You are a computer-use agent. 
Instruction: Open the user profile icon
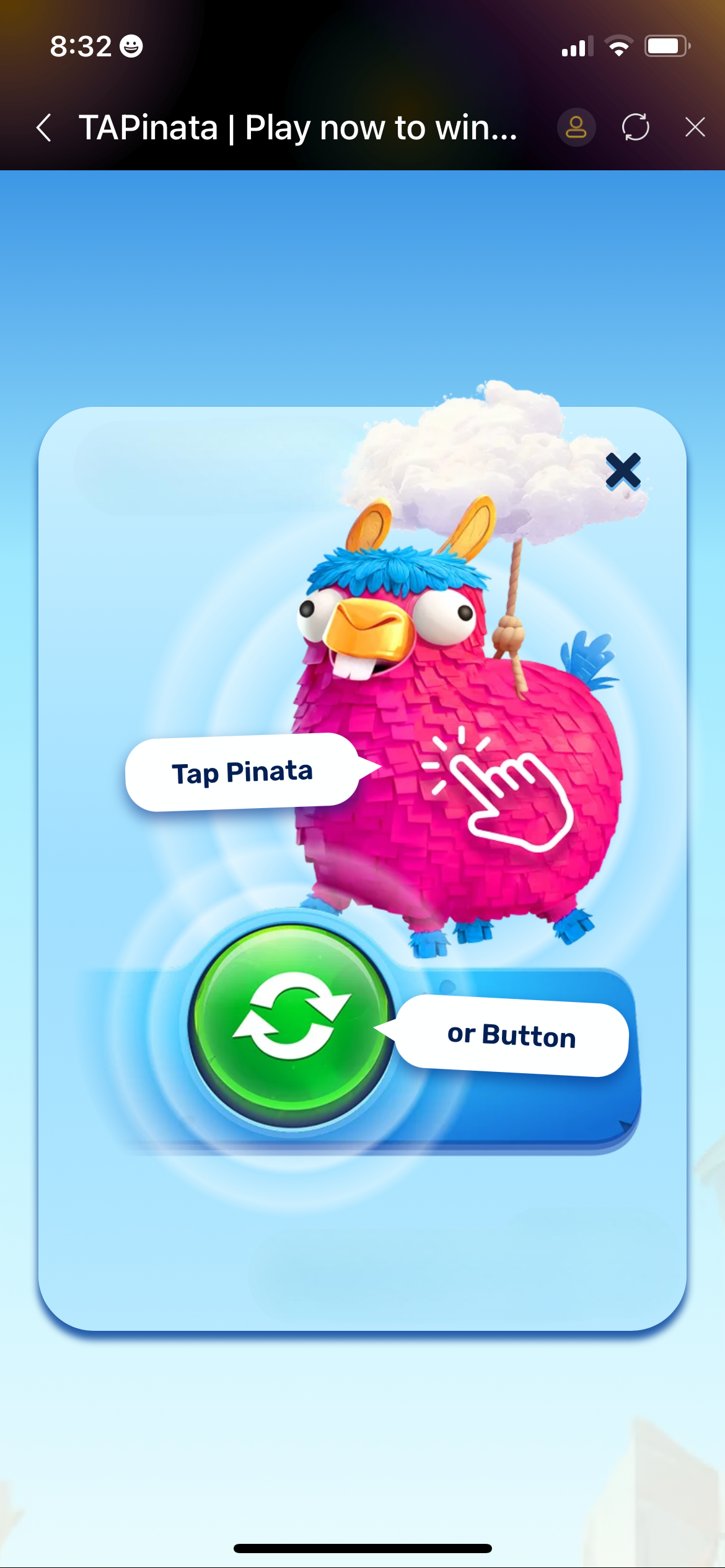[576, 128]
